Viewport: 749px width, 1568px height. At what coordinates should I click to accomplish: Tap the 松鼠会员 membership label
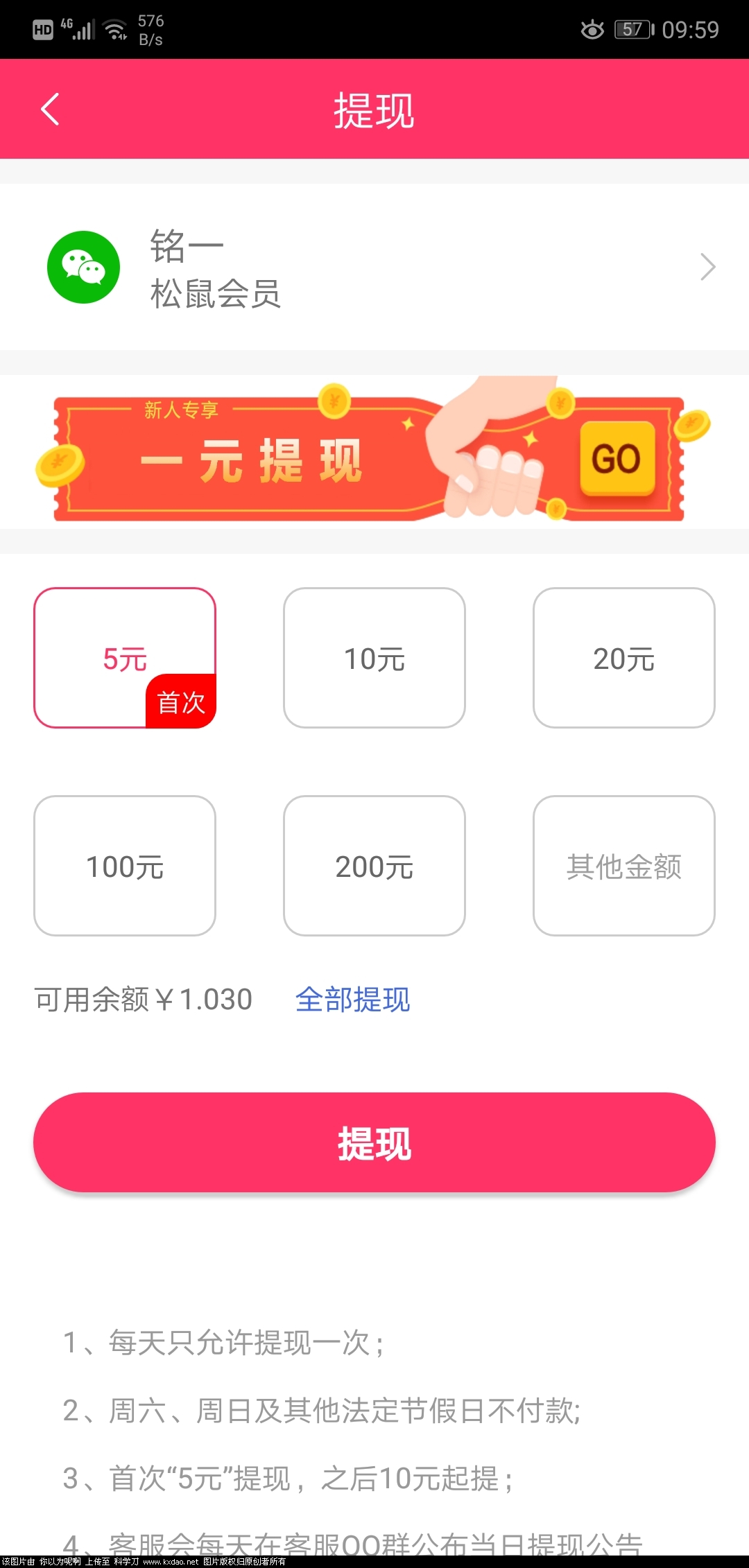(x=215, y=295)
